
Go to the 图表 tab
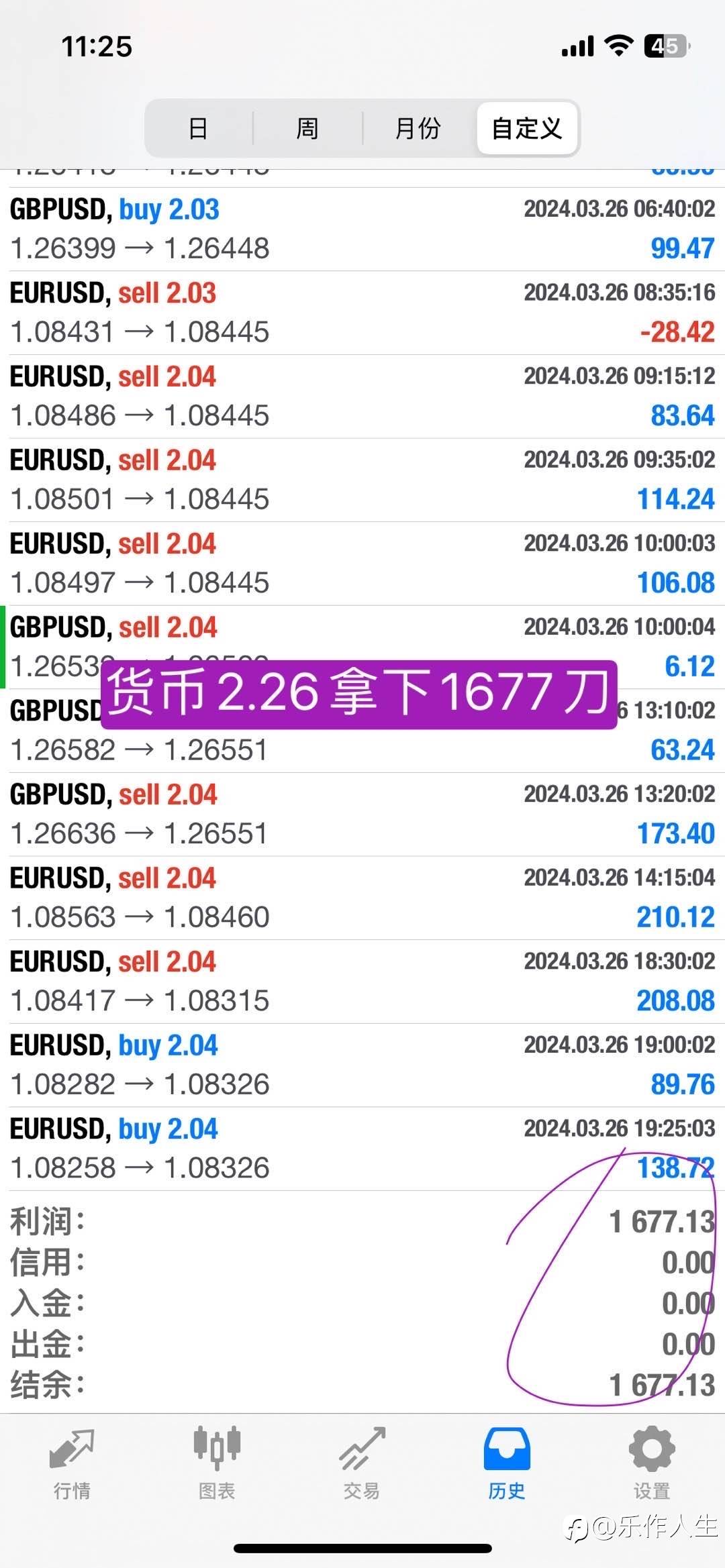217,1464
